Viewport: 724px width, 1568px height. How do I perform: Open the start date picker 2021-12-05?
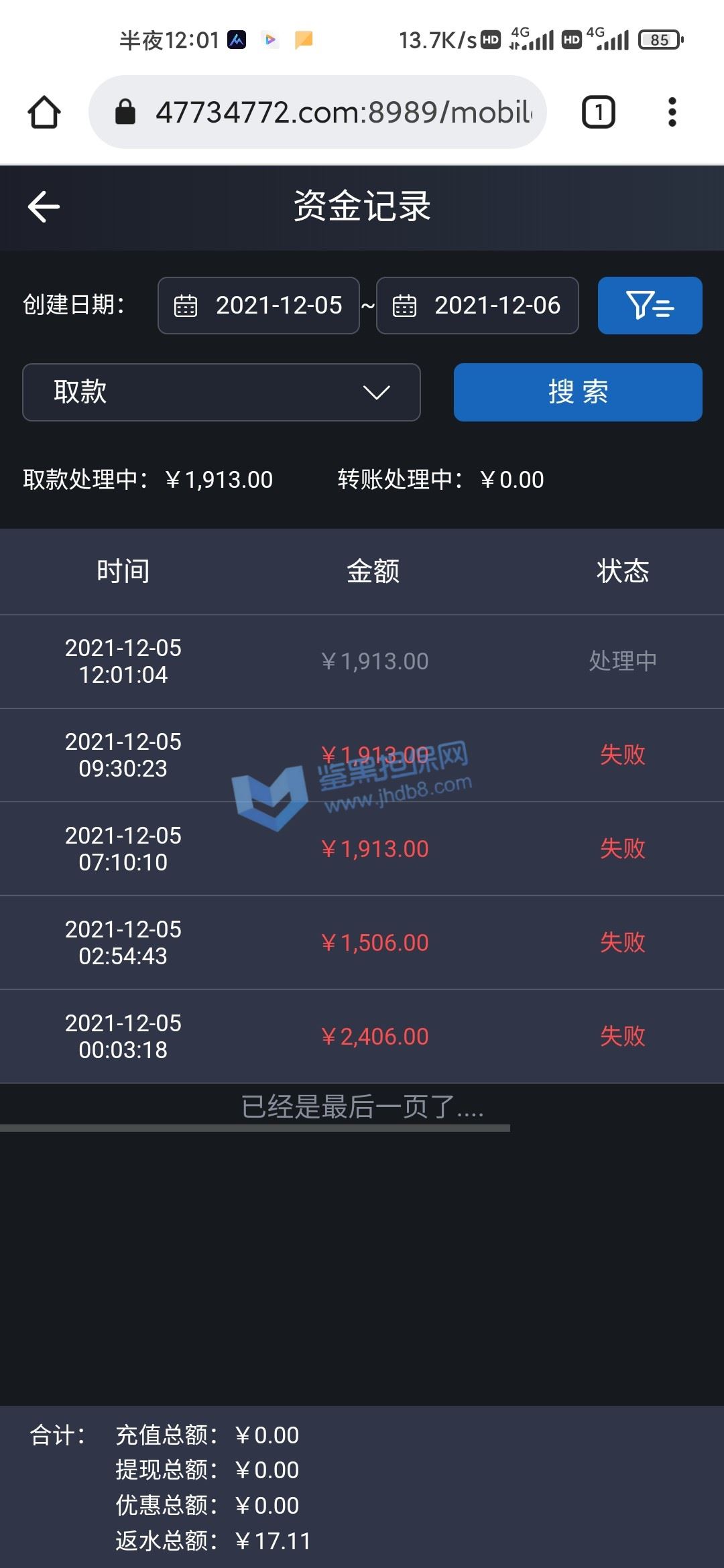tap(259, 306)
